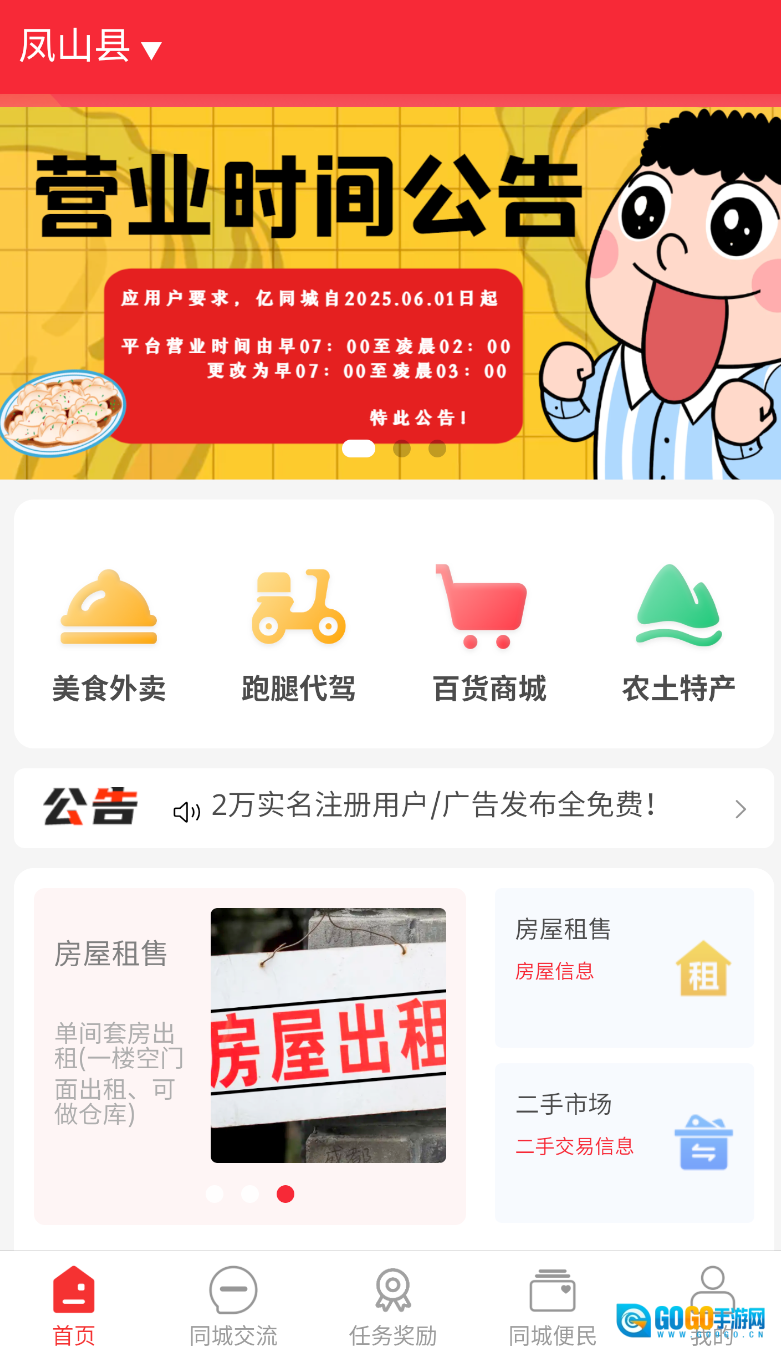Open the 二手交易信息 link
The height and width of the screenshot is (1348, 781).
pos(575,1145)
